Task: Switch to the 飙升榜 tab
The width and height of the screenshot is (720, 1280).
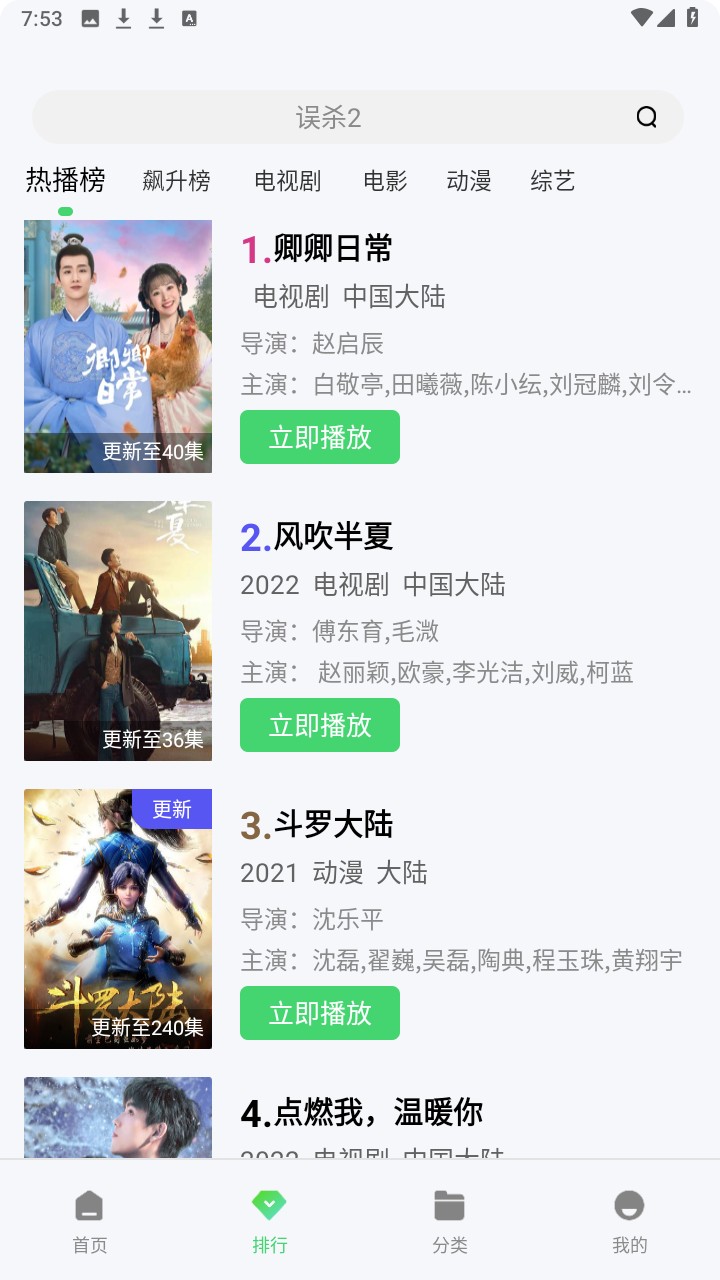Action: pyautogui.click(x=175, y=181)
